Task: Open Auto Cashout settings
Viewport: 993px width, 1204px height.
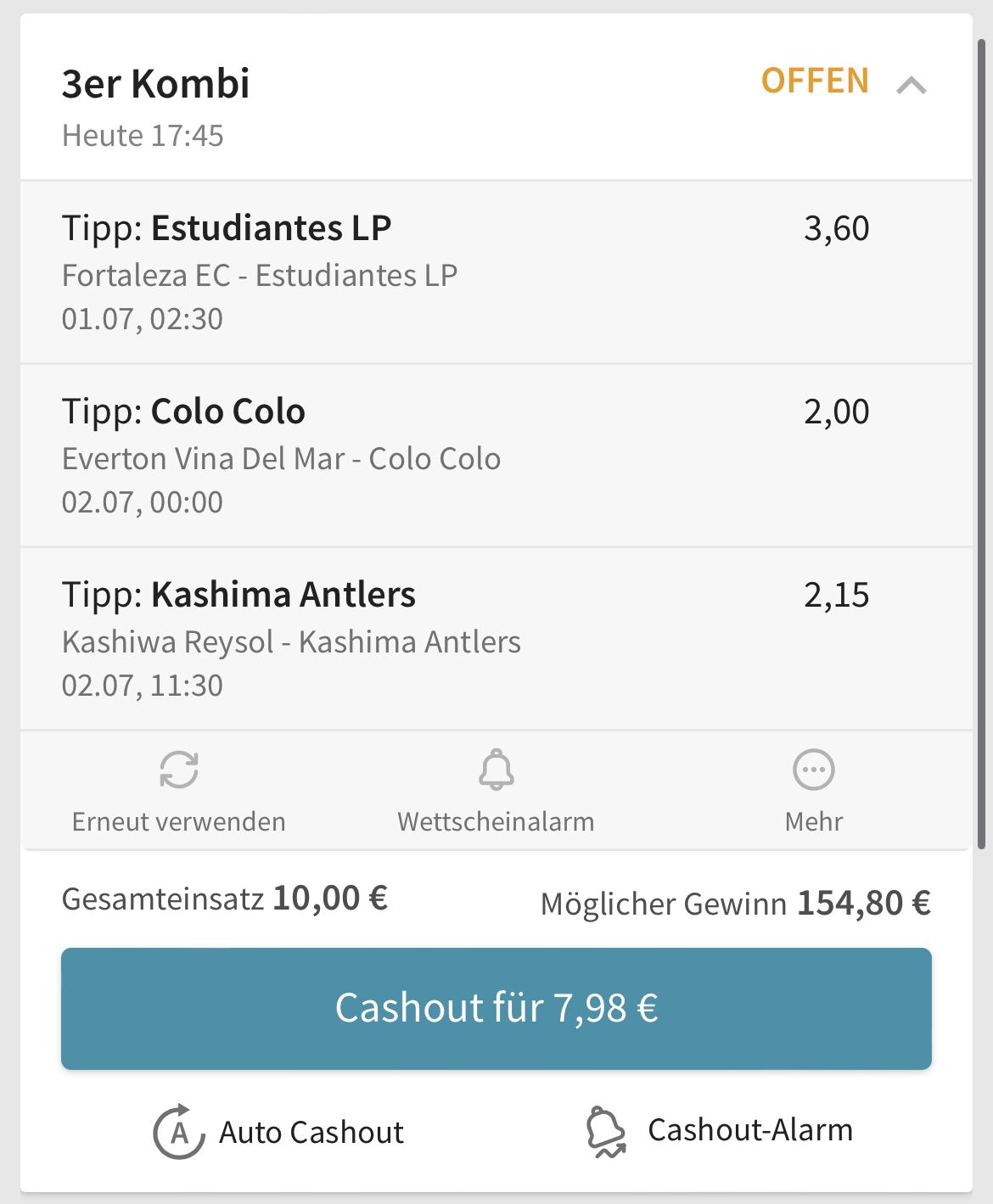Action: (278, 1131)
